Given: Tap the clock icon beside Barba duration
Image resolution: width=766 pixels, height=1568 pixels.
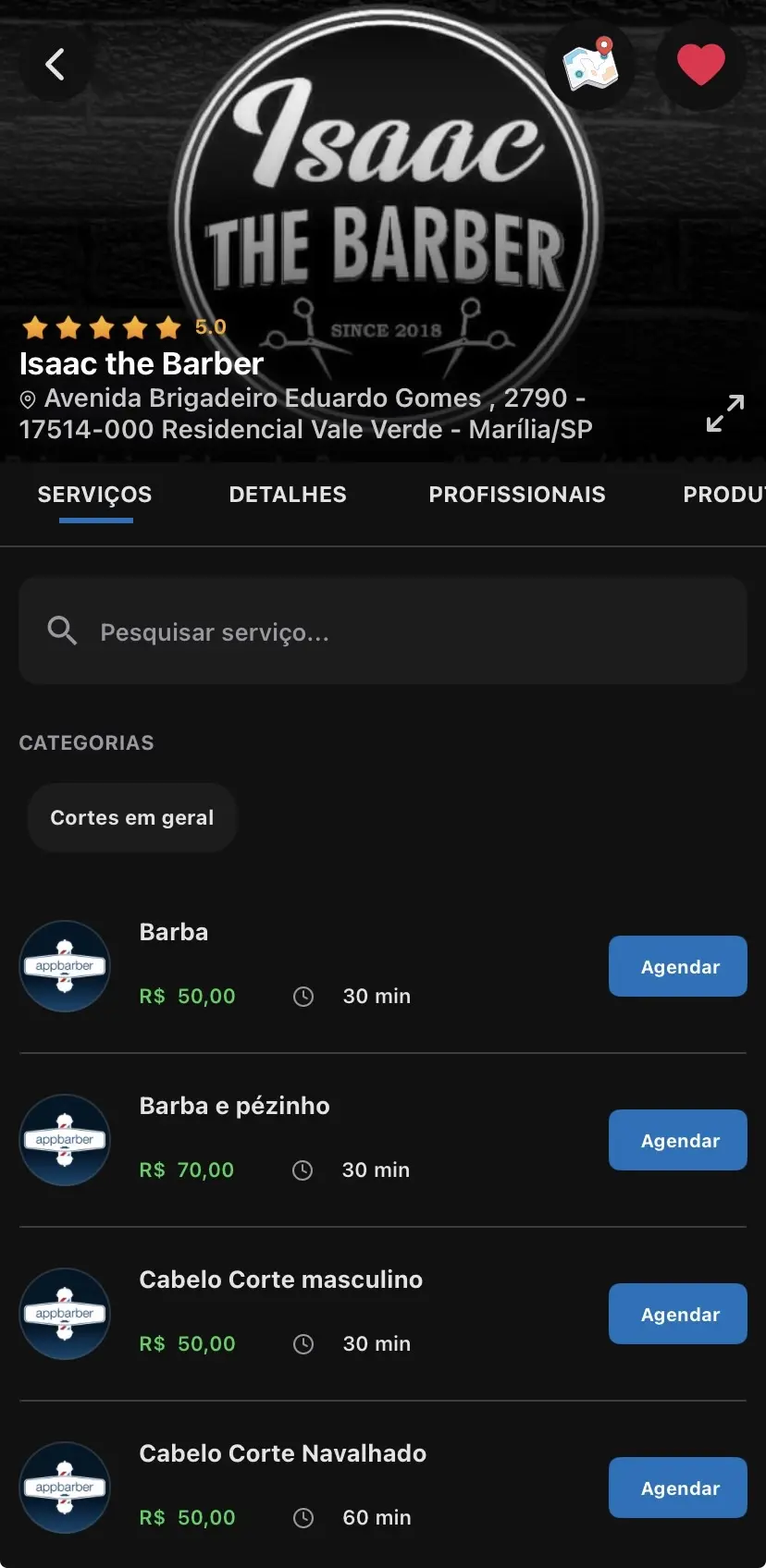Looking at the screenshot, I should click(303, 996).
